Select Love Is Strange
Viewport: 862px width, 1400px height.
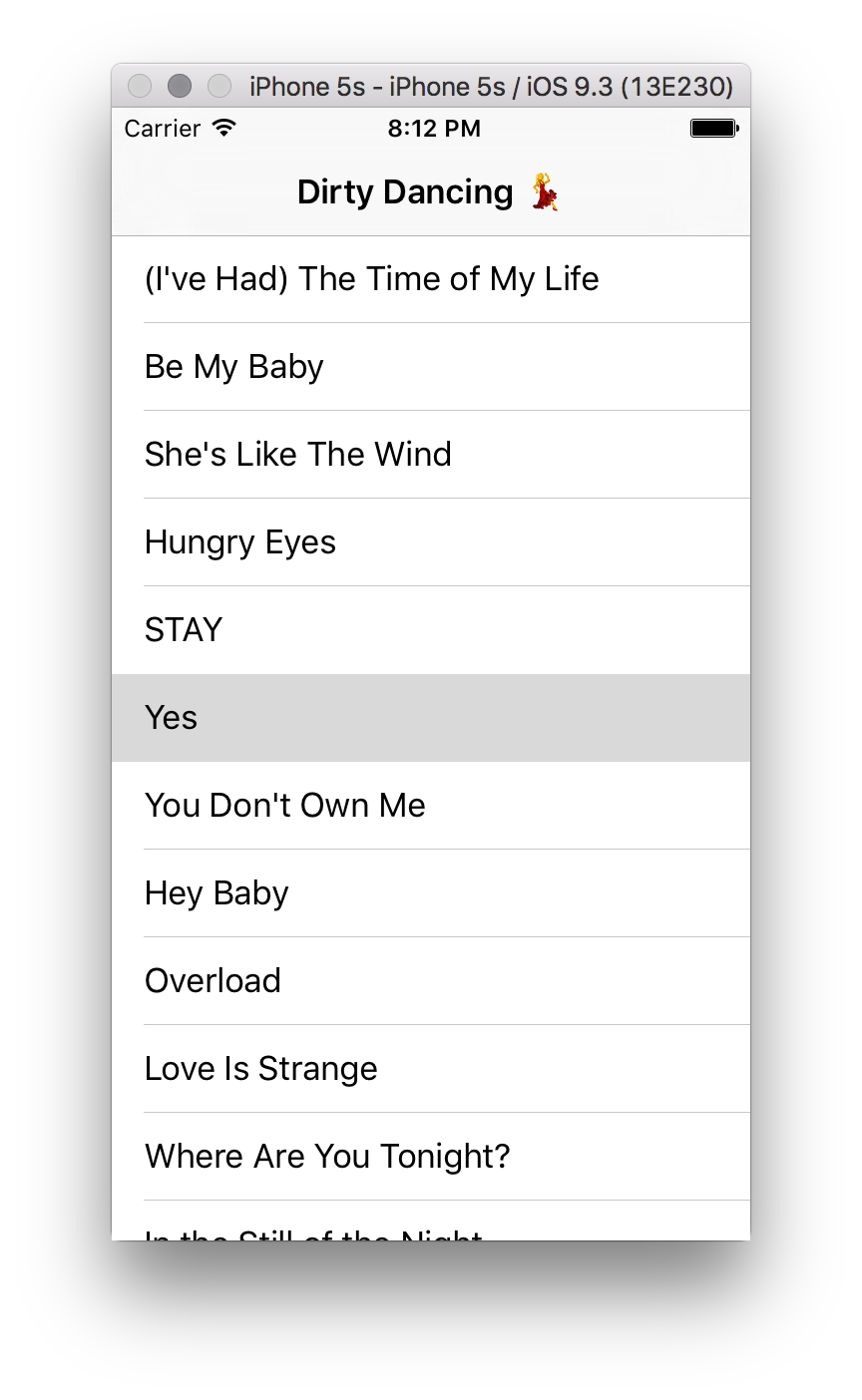pyautogui.click(x=261, y=1068)
